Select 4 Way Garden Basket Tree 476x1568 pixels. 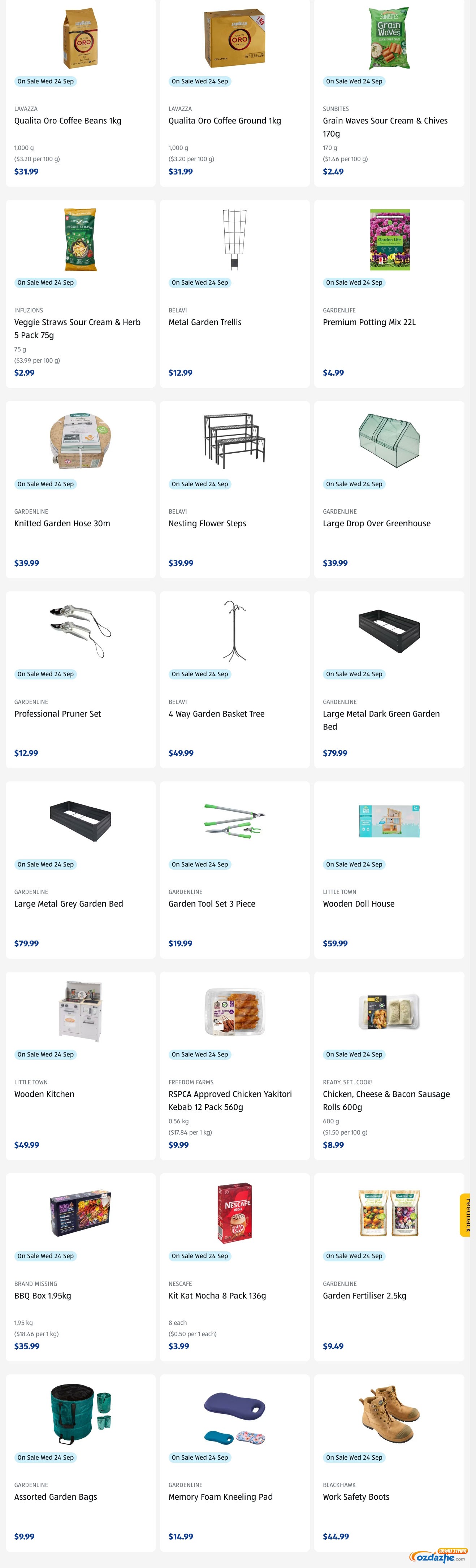(x=216, y=713)
